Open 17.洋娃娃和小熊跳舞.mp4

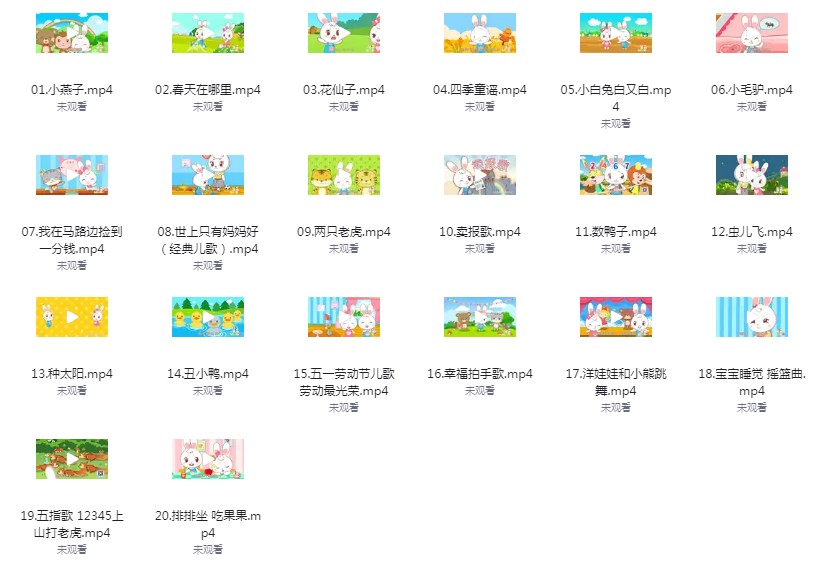coord(616,317)
